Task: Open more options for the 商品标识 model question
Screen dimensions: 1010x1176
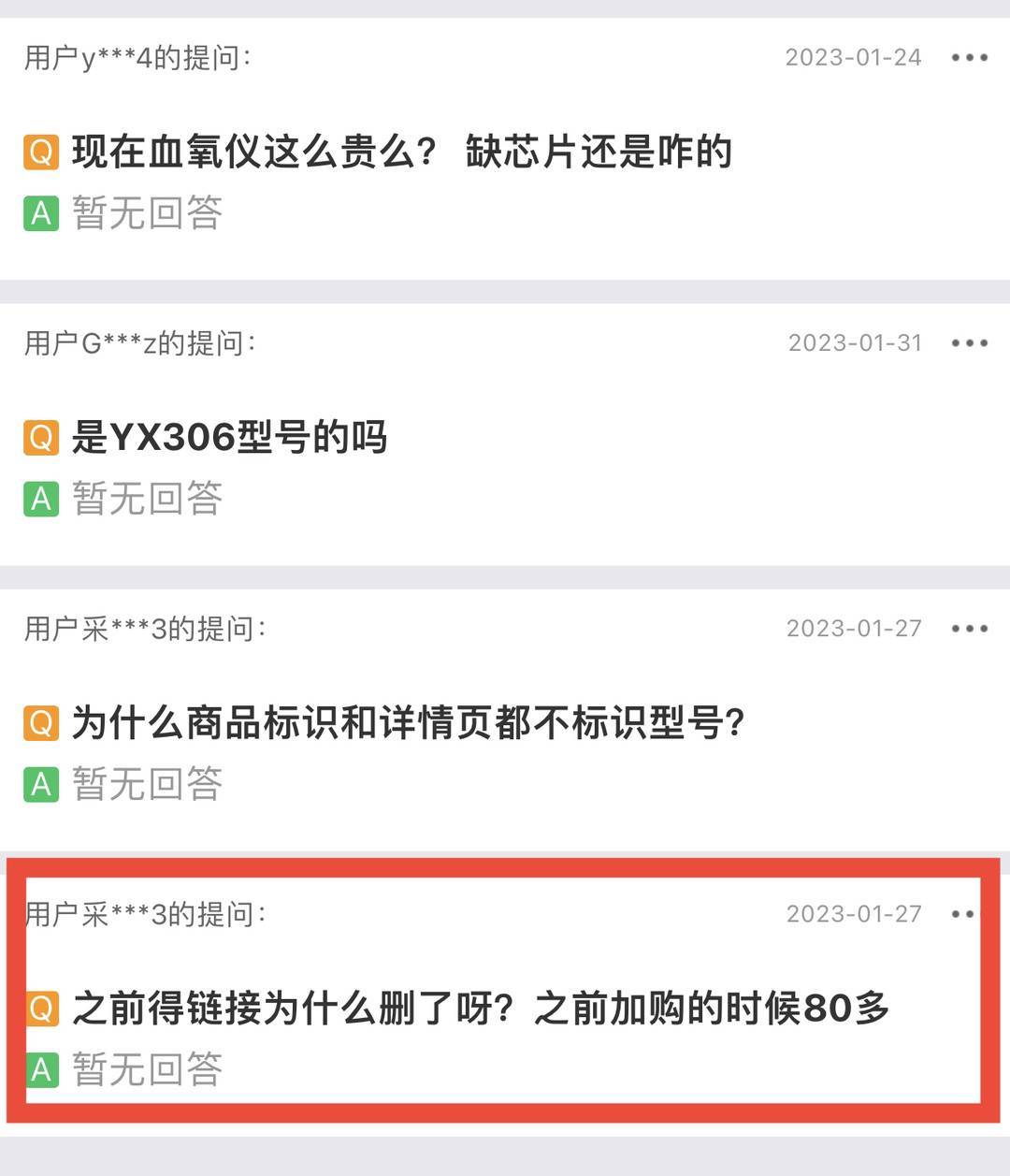Action: [969, 629]
